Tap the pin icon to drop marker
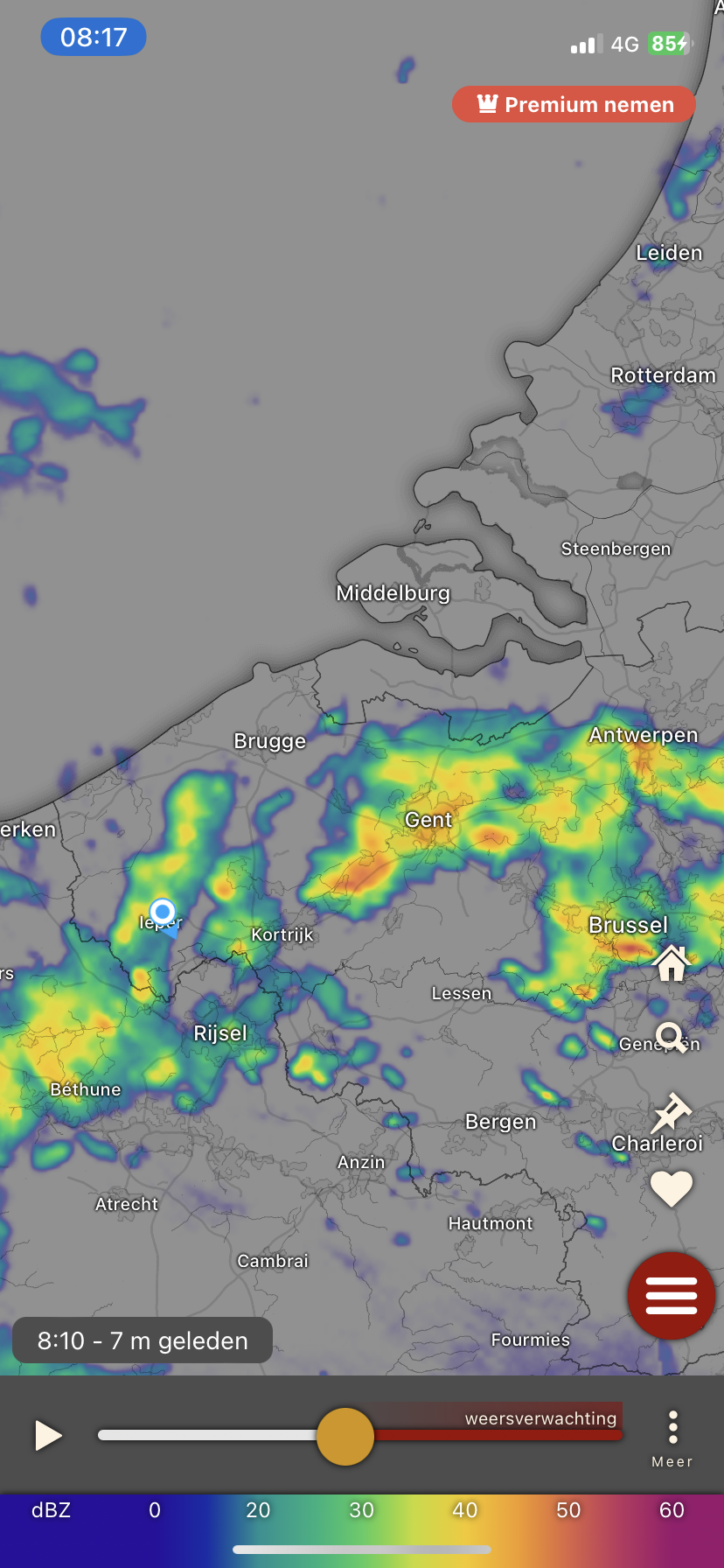 672,1113
